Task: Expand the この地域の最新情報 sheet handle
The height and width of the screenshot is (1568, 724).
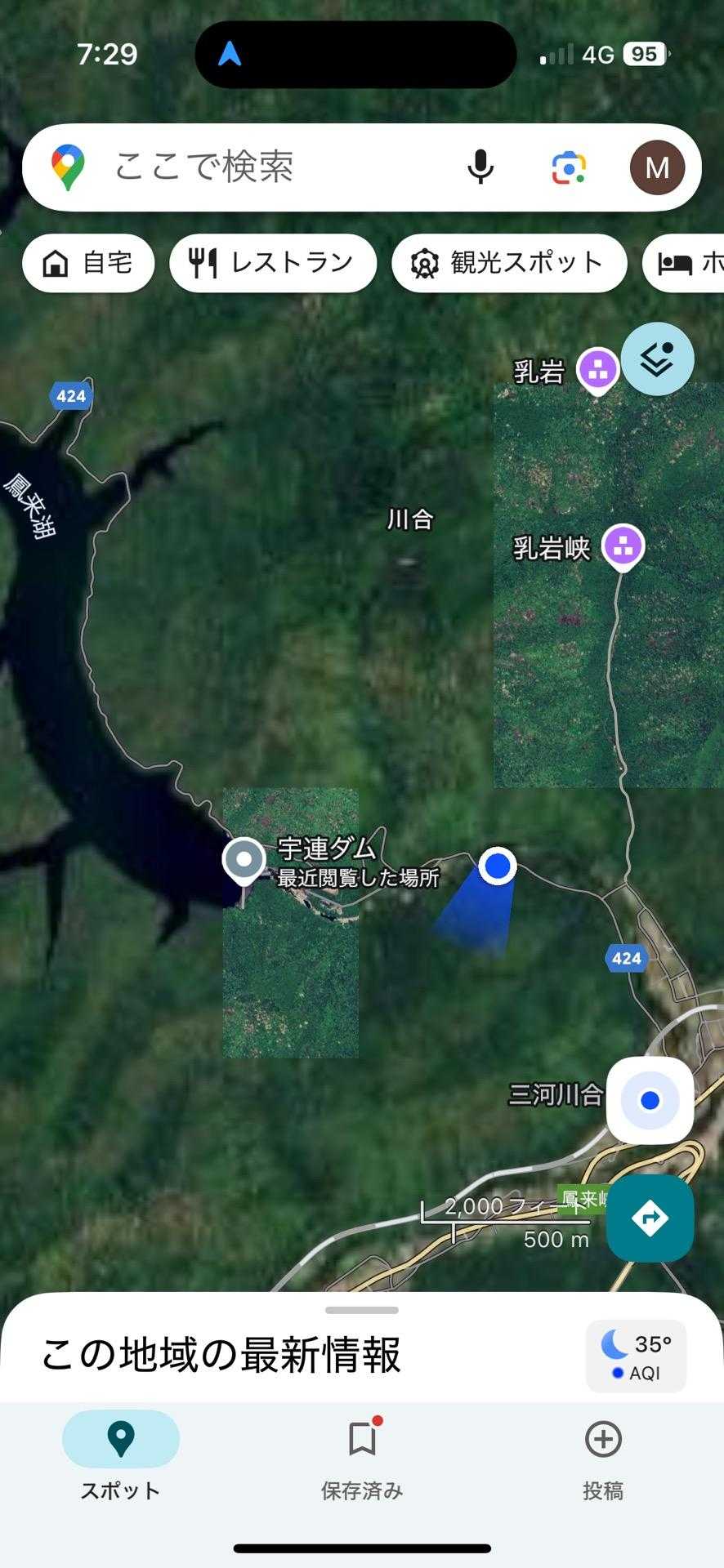Action: coord(362,1310)
